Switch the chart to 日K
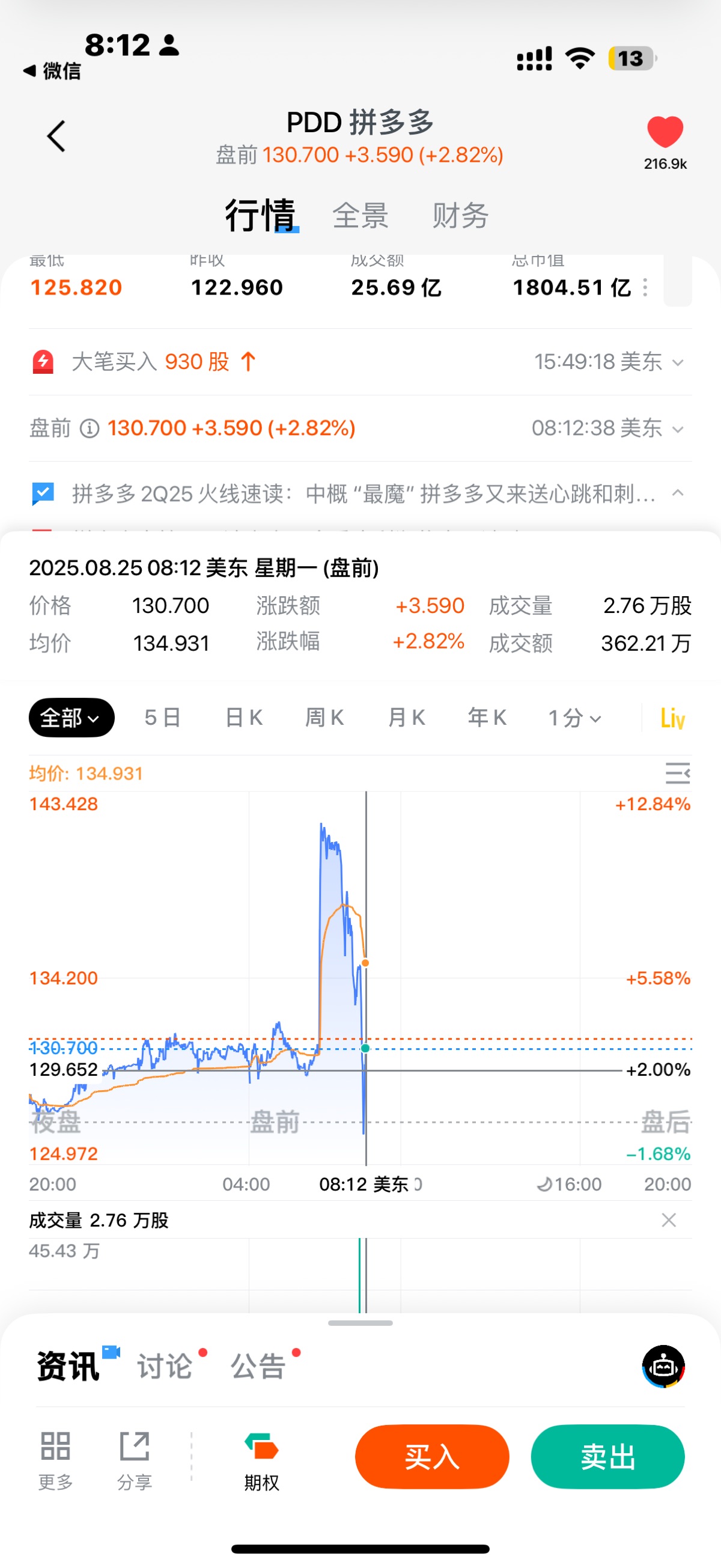This screenshot has width=721, height=1568. pyautogui.click(x=243, y=718)
